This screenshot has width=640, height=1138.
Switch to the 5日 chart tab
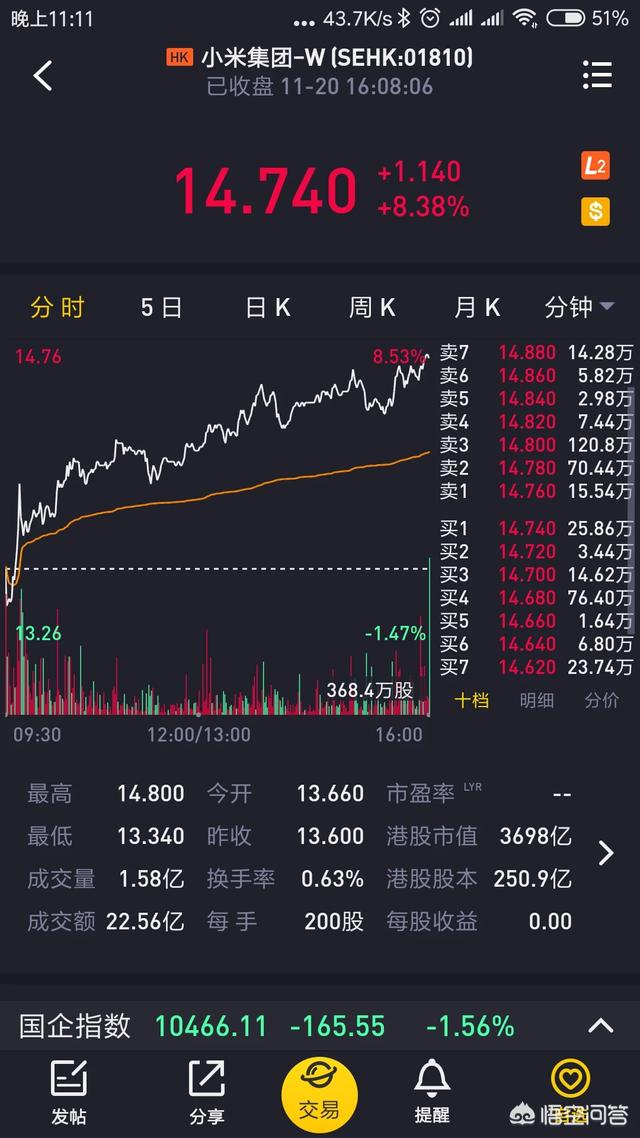coord(161,308)
